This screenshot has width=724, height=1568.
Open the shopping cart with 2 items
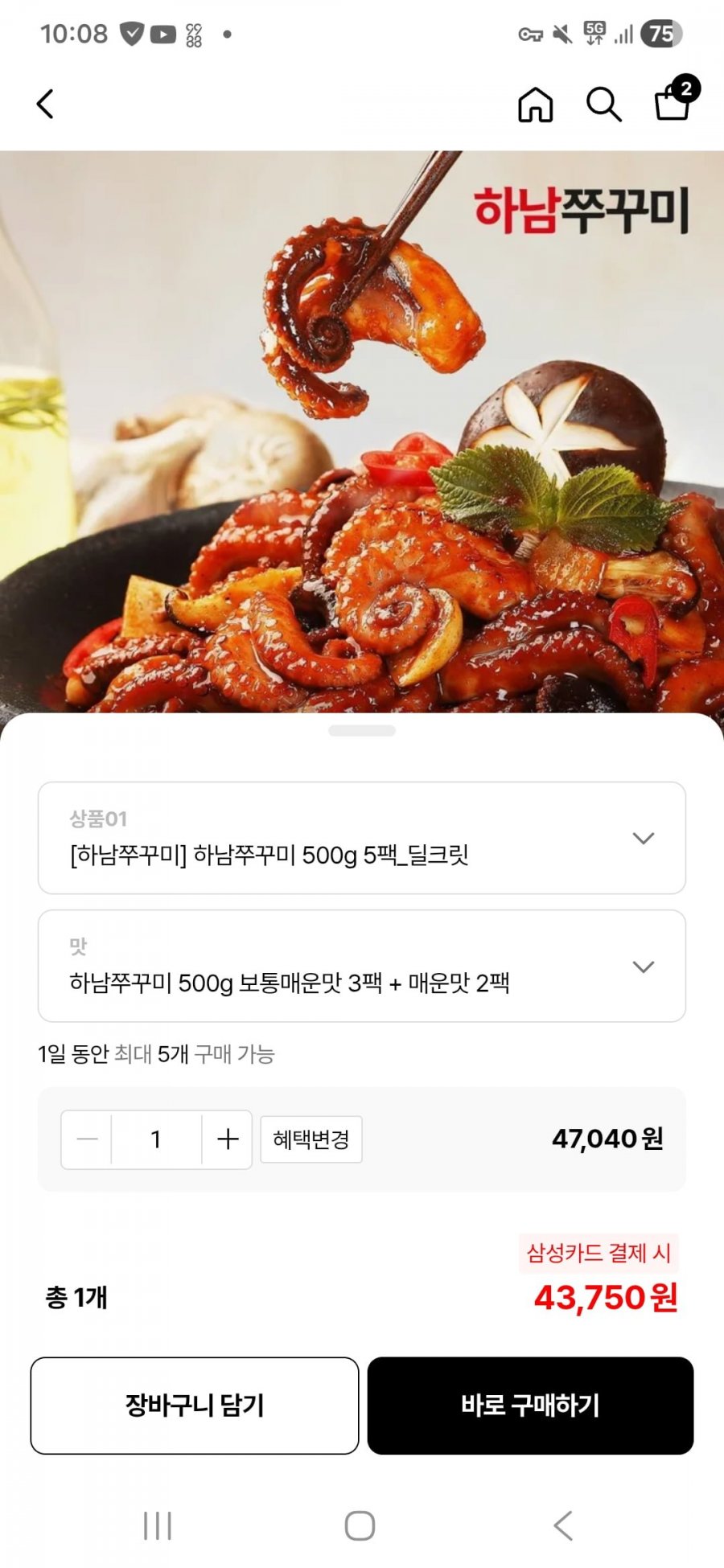tap(673, 103)
